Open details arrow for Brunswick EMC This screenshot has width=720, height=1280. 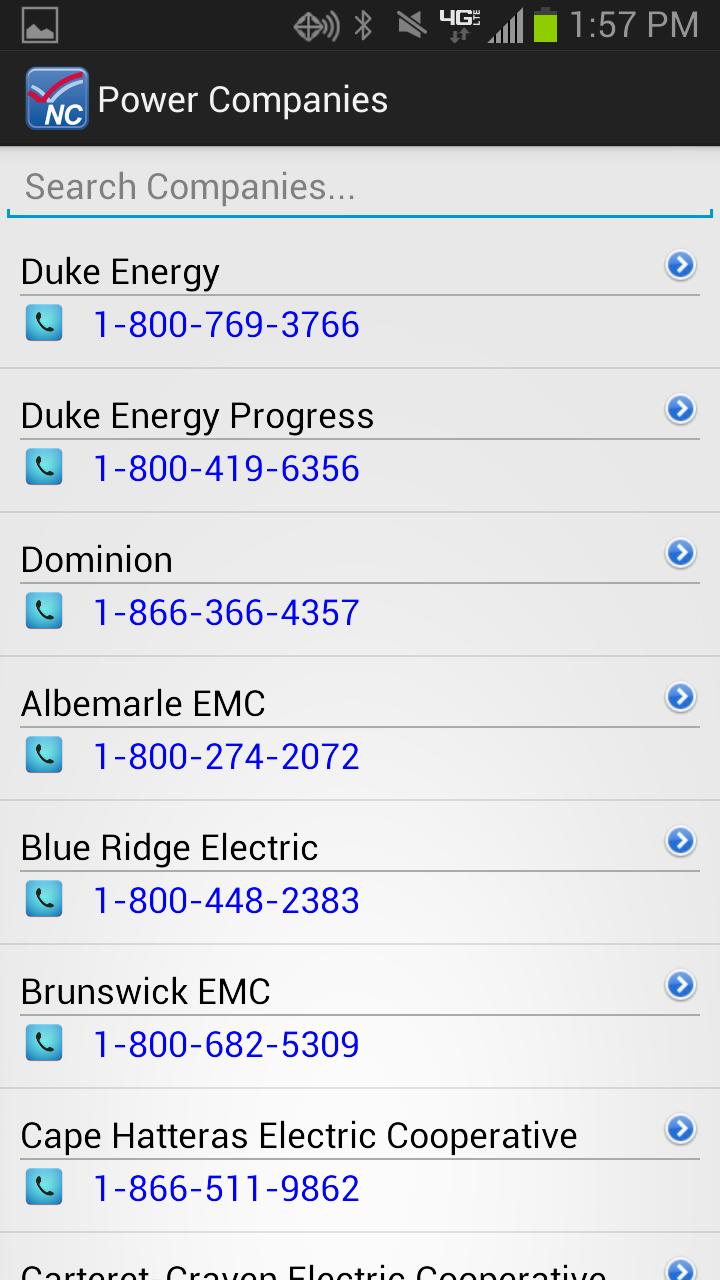pyautogui.click(x=681, y=985)
